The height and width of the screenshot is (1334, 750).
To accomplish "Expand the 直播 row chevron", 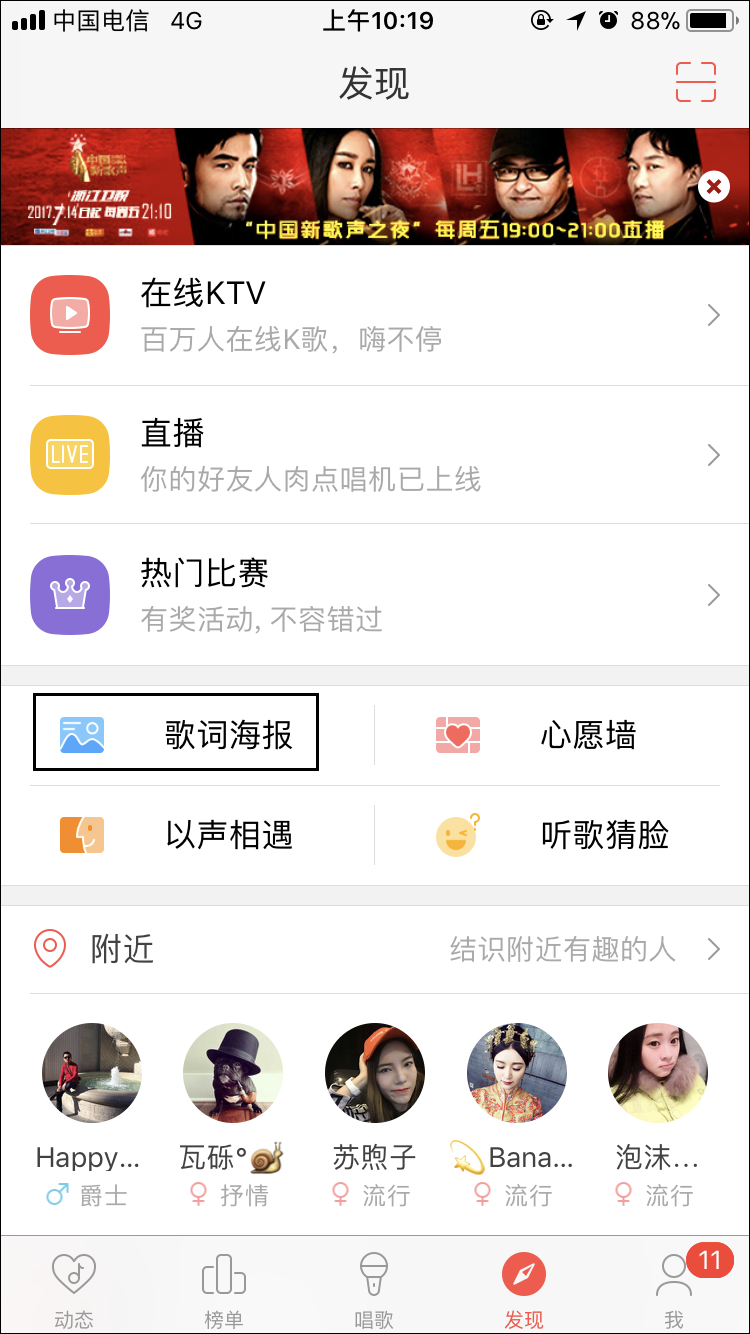I will click(x=714, y=455).
